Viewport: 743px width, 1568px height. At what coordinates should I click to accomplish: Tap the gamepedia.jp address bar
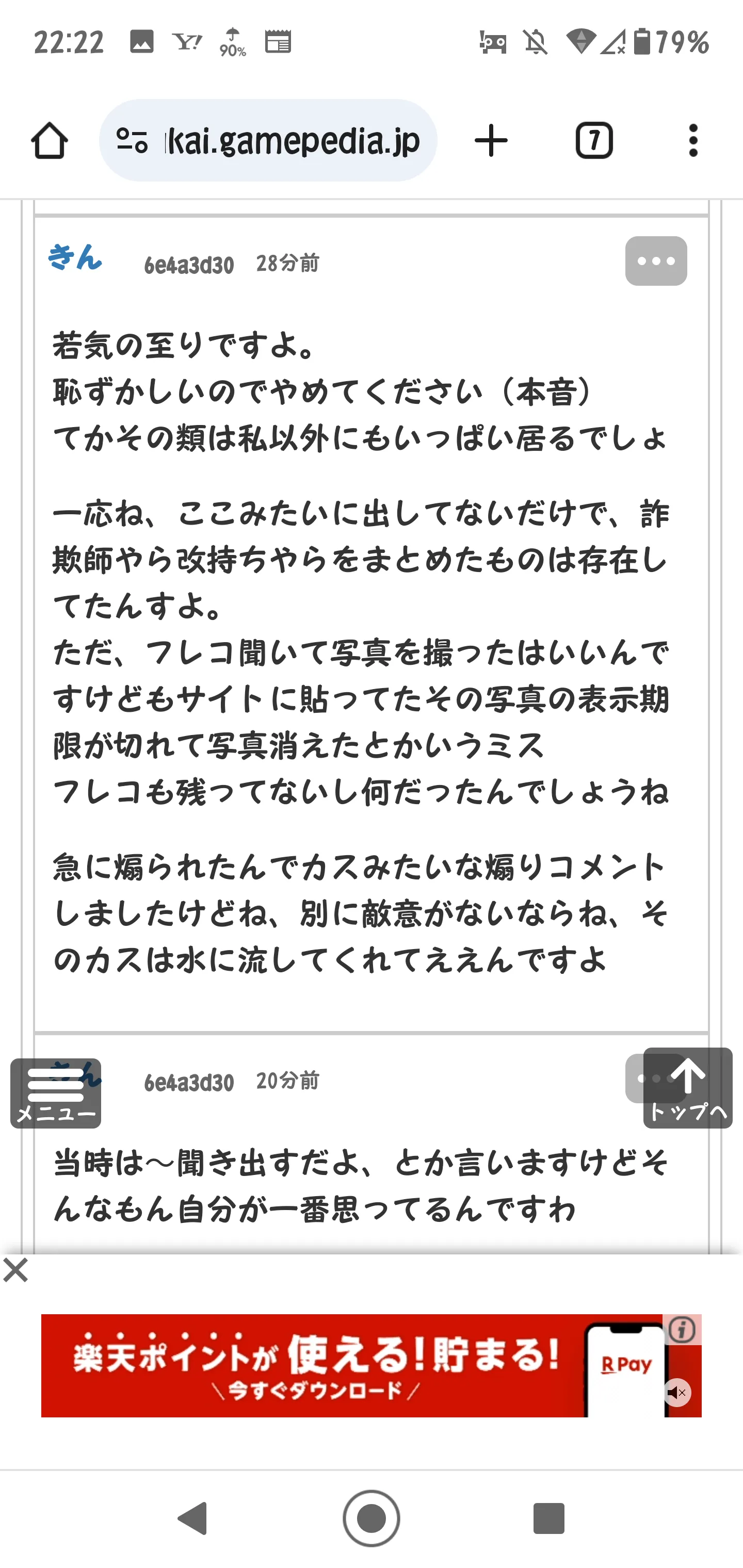(x=268, y=141)
